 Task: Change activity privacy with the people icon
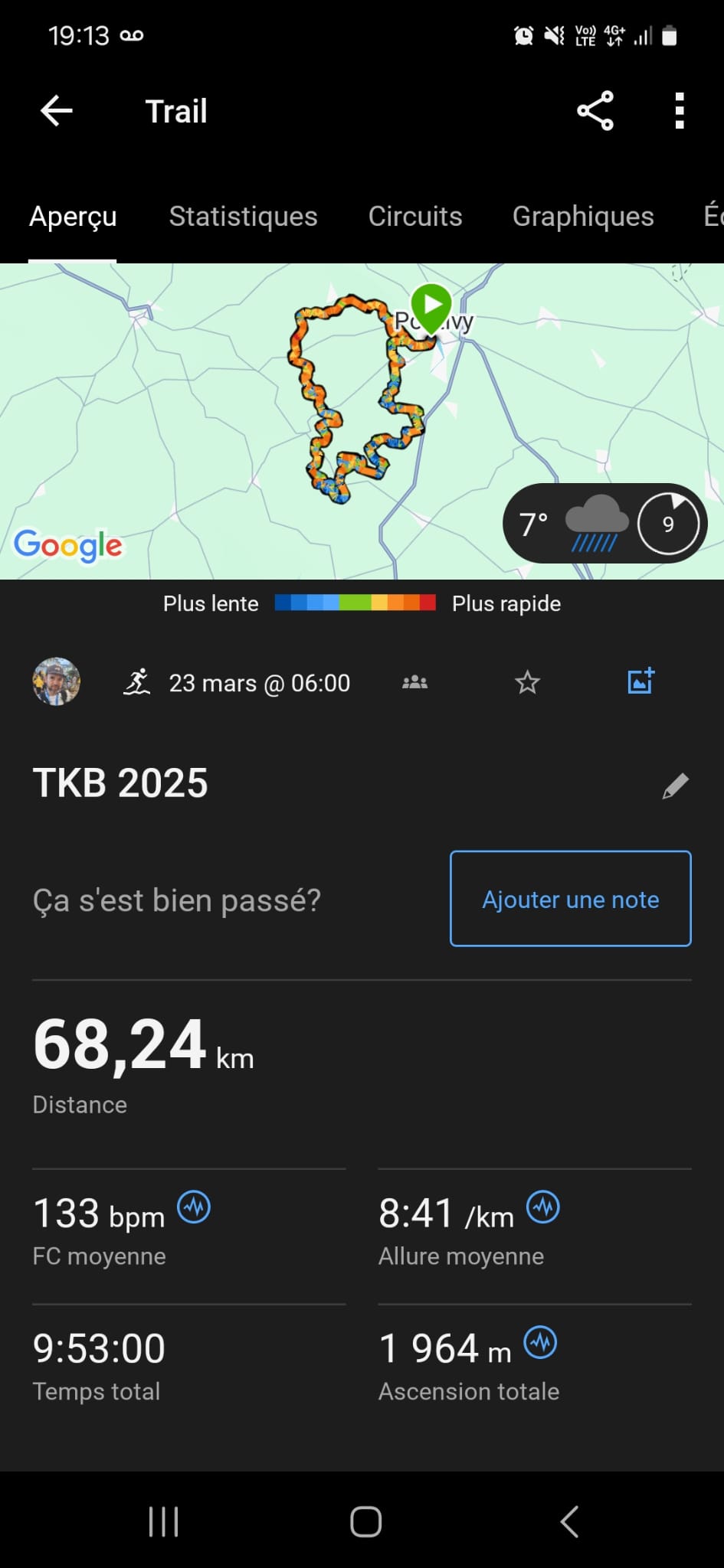[415, 681]
